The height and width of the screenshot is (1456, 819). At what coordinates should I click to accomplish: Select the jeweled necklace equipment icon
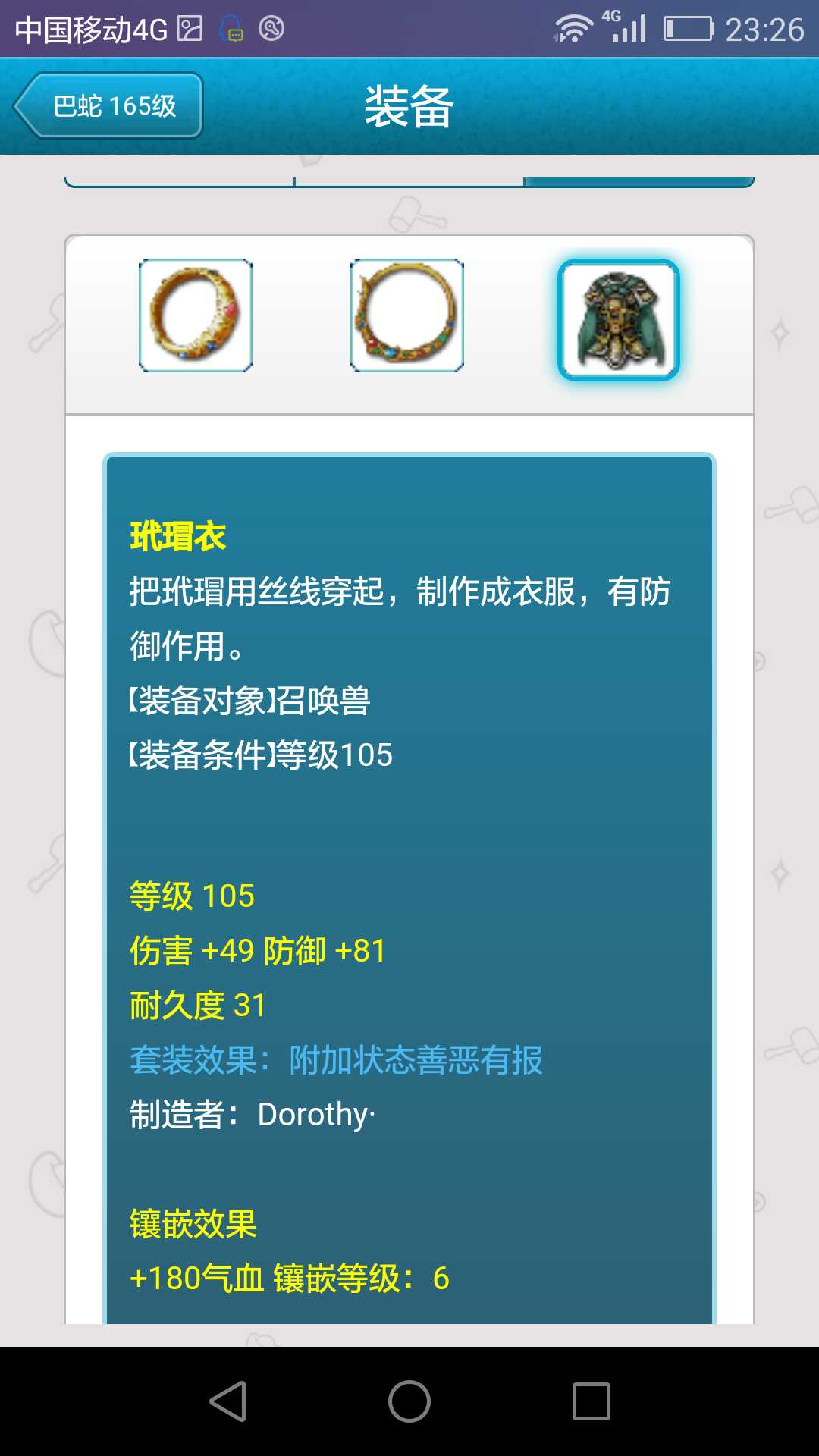407,315
